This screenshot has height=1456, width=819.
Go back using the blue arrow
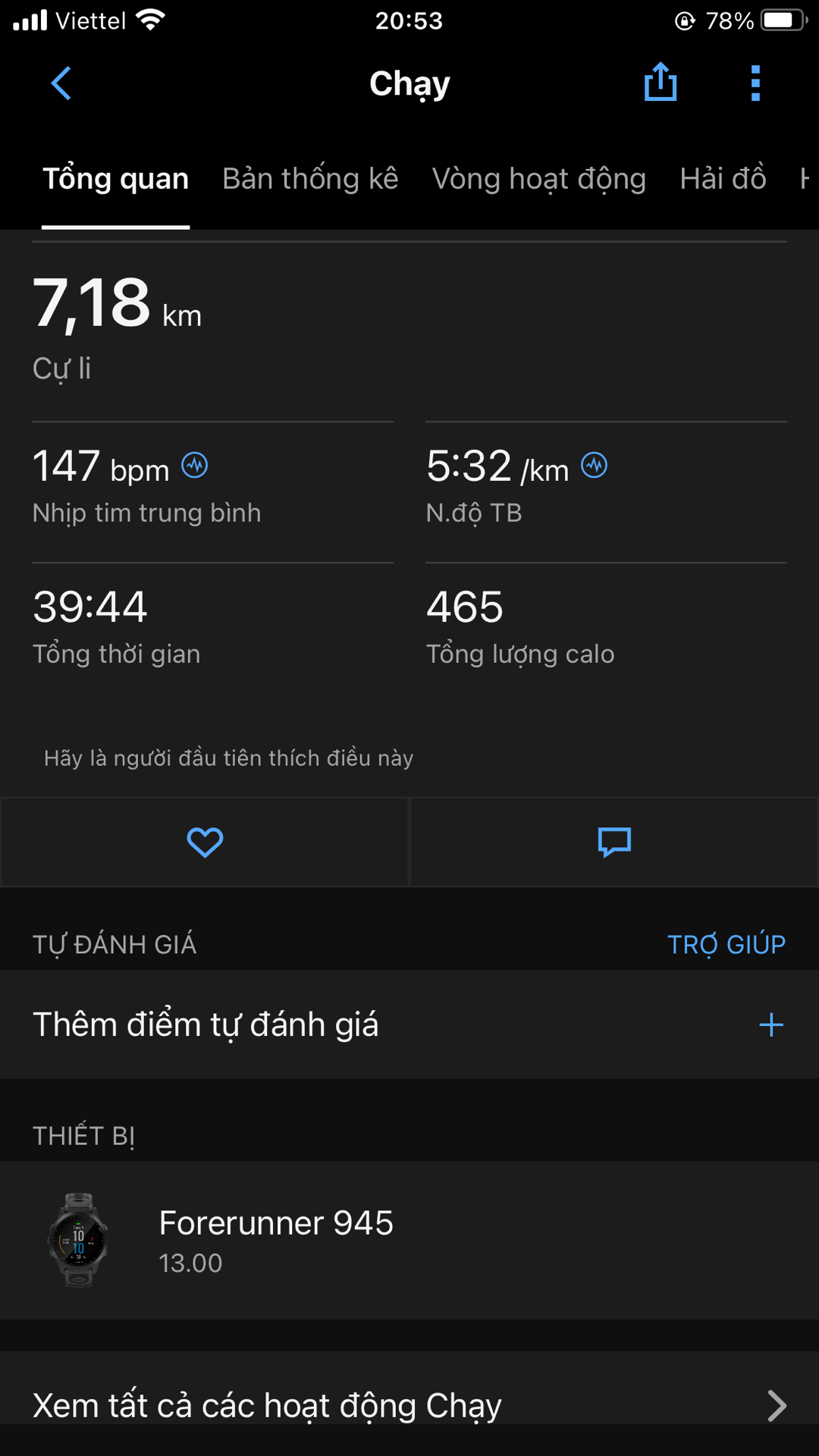(x=61, y=83)
